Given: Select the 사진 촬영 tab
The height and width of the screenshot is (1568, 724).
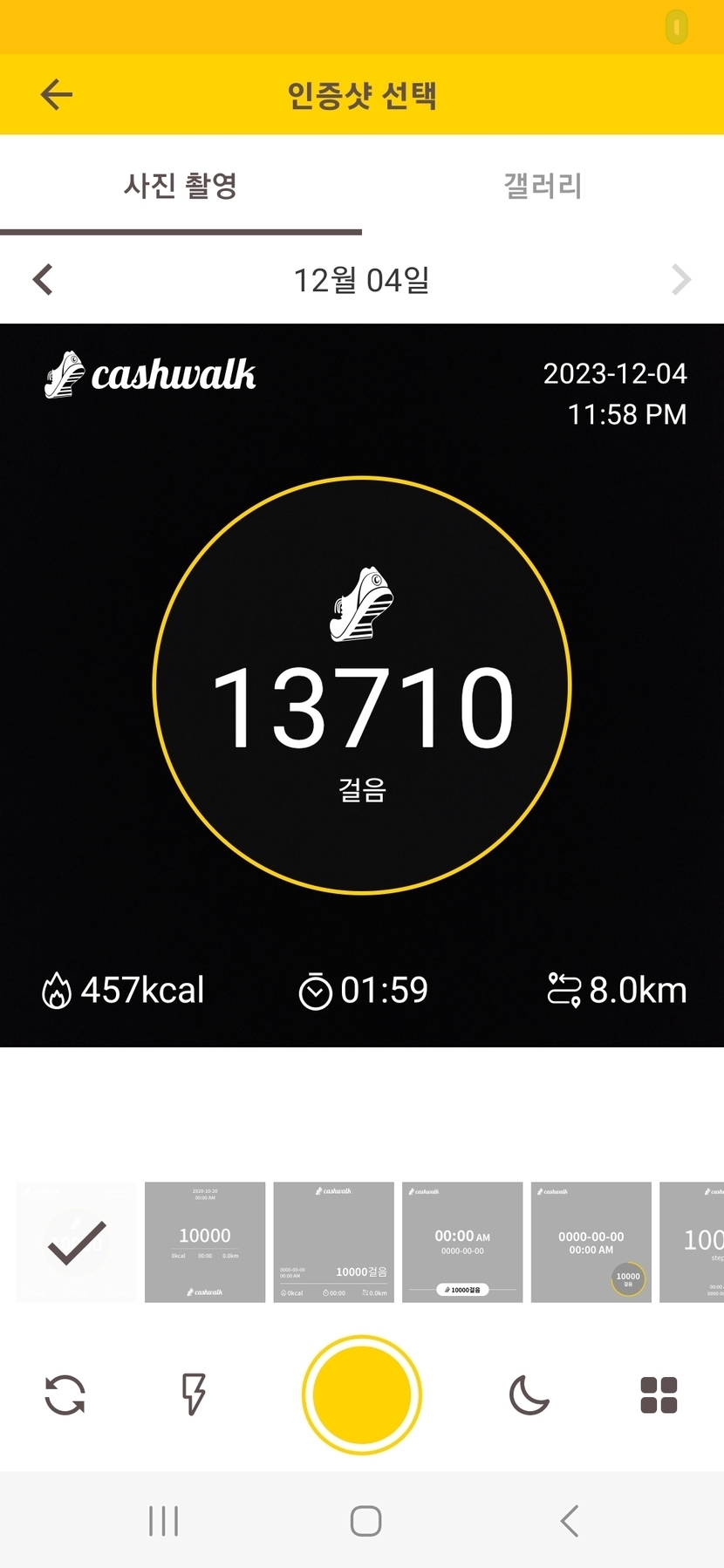Looking at the screenshot, I should 181,185.
